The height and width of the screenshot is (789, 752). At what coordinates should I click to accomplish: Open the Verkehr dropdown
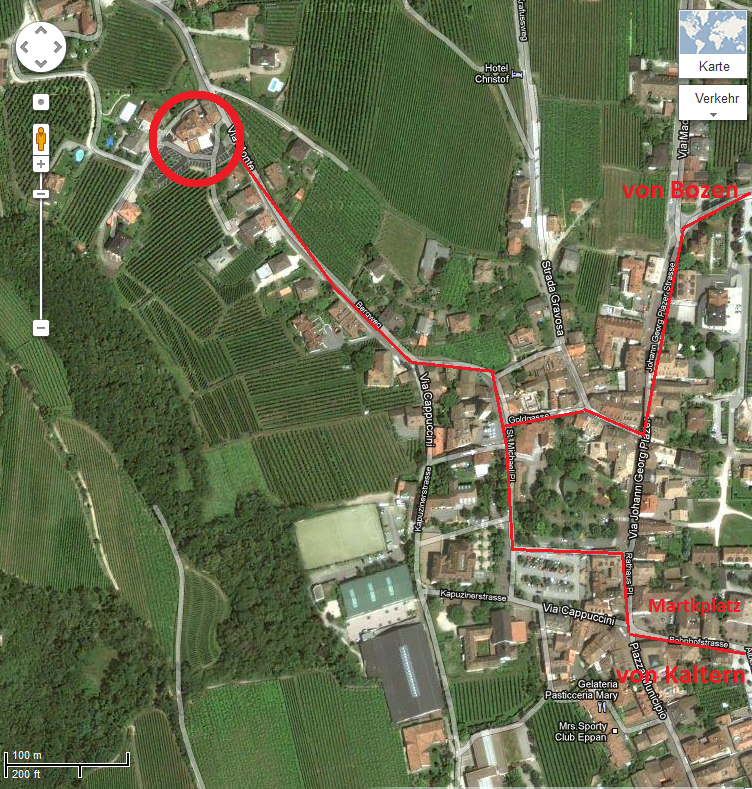[x=712, y=103]
